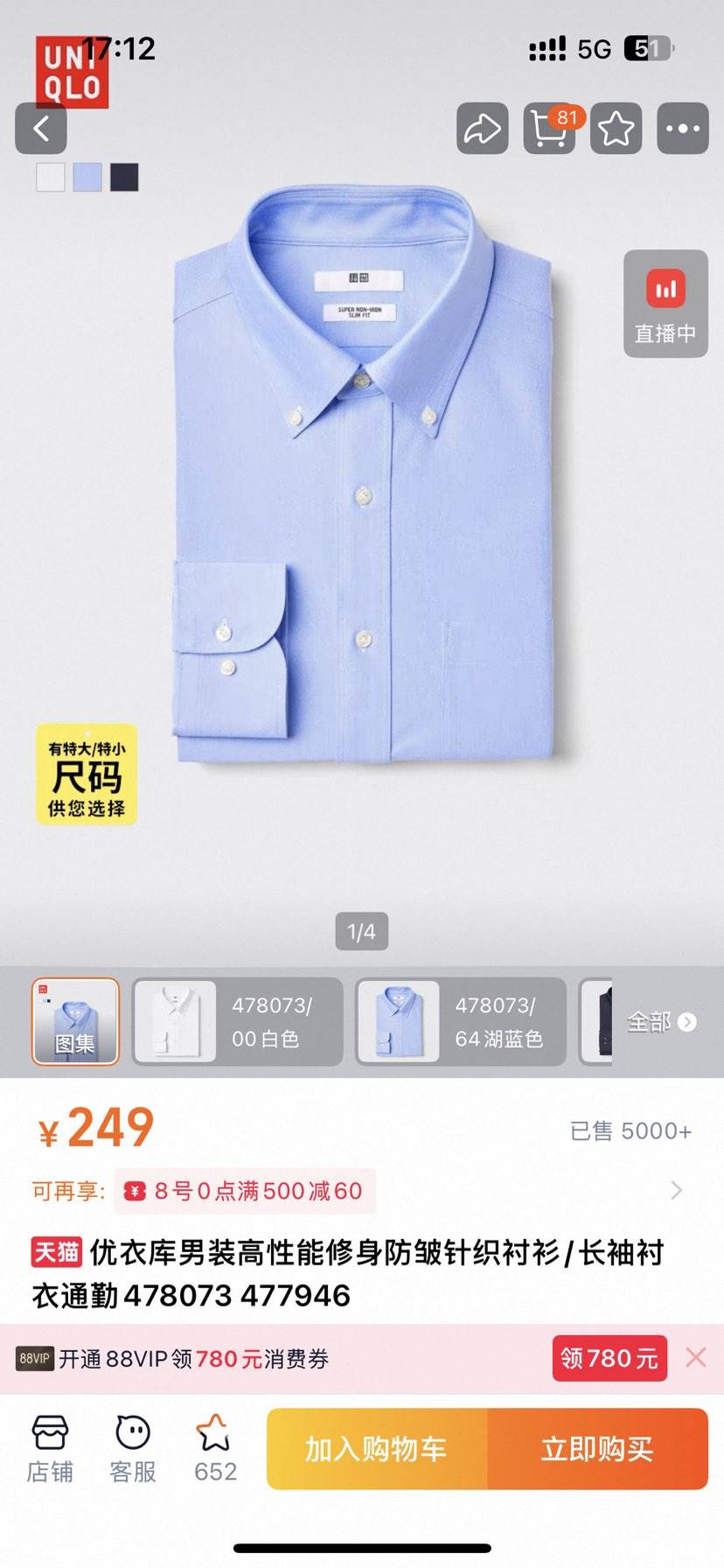The height and width of the screenshot is (1568, 724).
Task: Tap 加入购物车 to add to cart
Action: point(376,1449)
